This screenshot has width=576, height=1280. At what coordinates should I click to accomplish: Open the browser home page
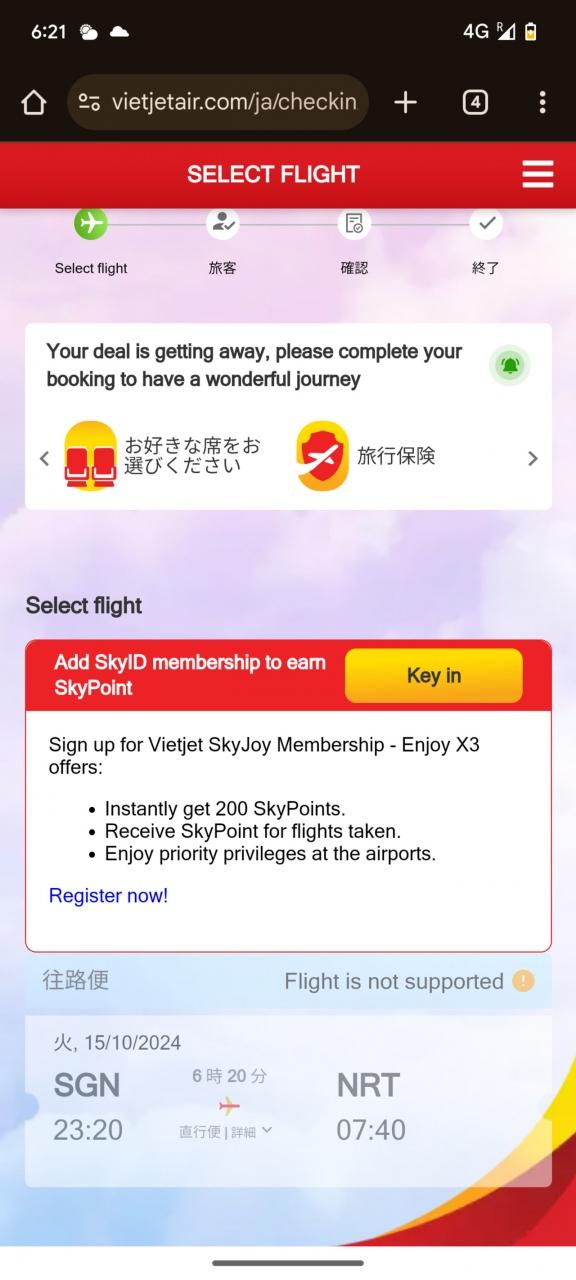pyautogui.click(x=34, y=102)
